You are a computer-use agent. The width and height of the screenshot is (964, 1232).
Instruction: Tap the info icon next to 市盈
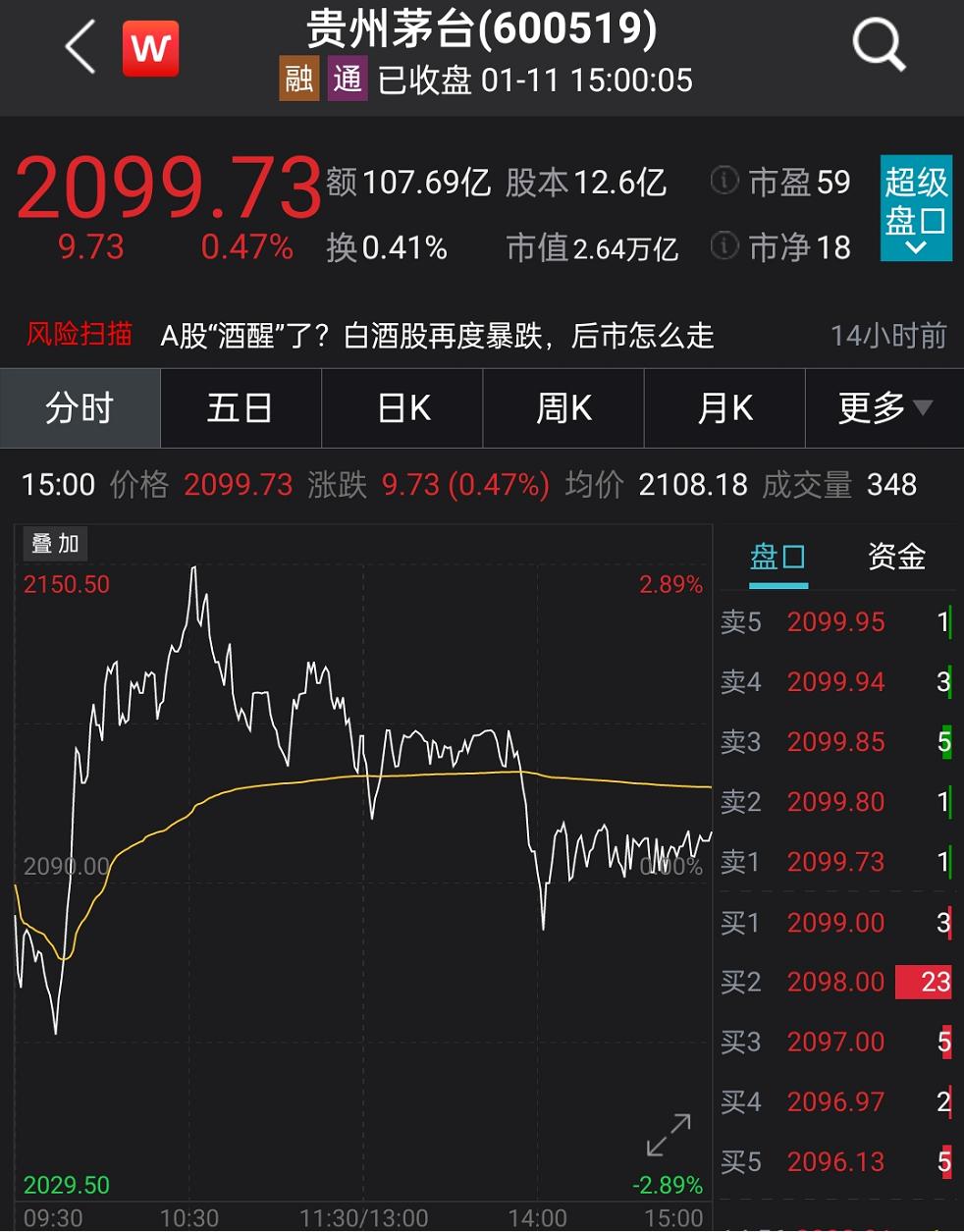click(x=723, y=182)
